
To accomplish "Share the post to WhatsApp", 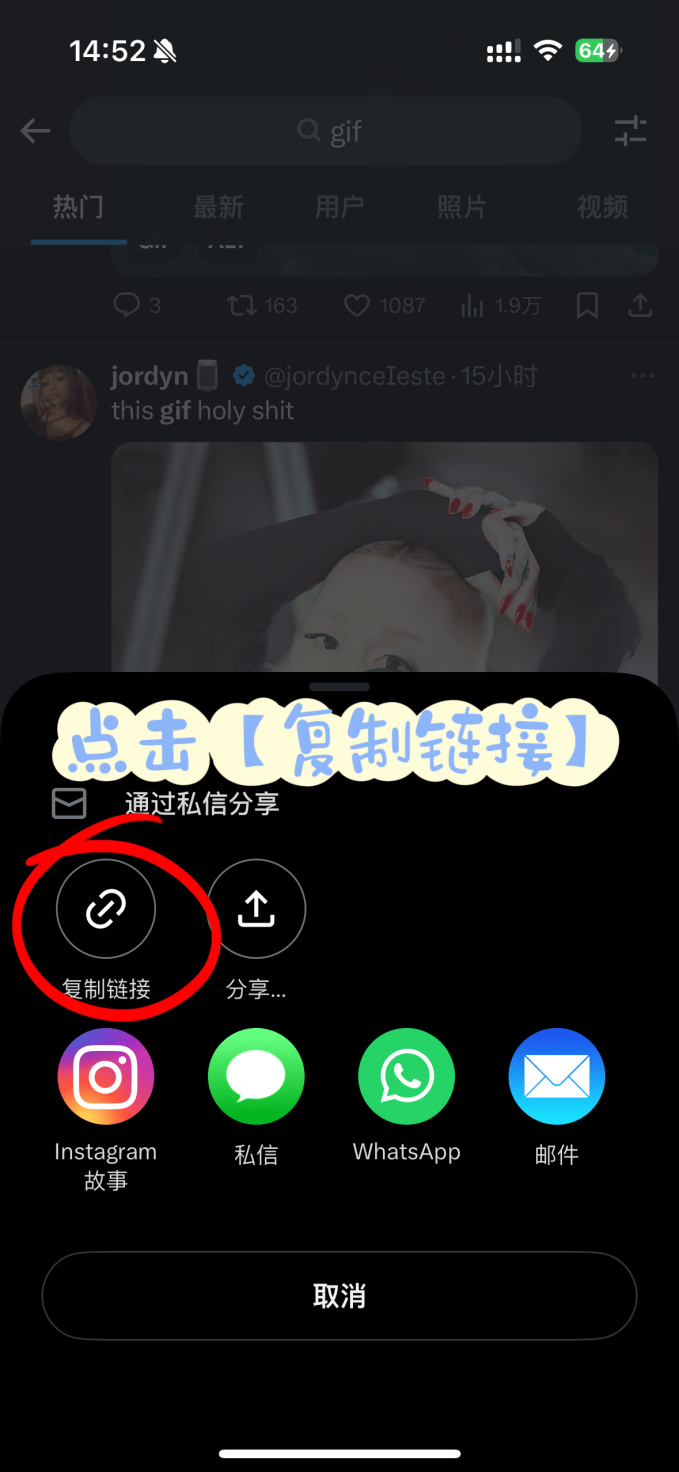I will pos(406,1077).
